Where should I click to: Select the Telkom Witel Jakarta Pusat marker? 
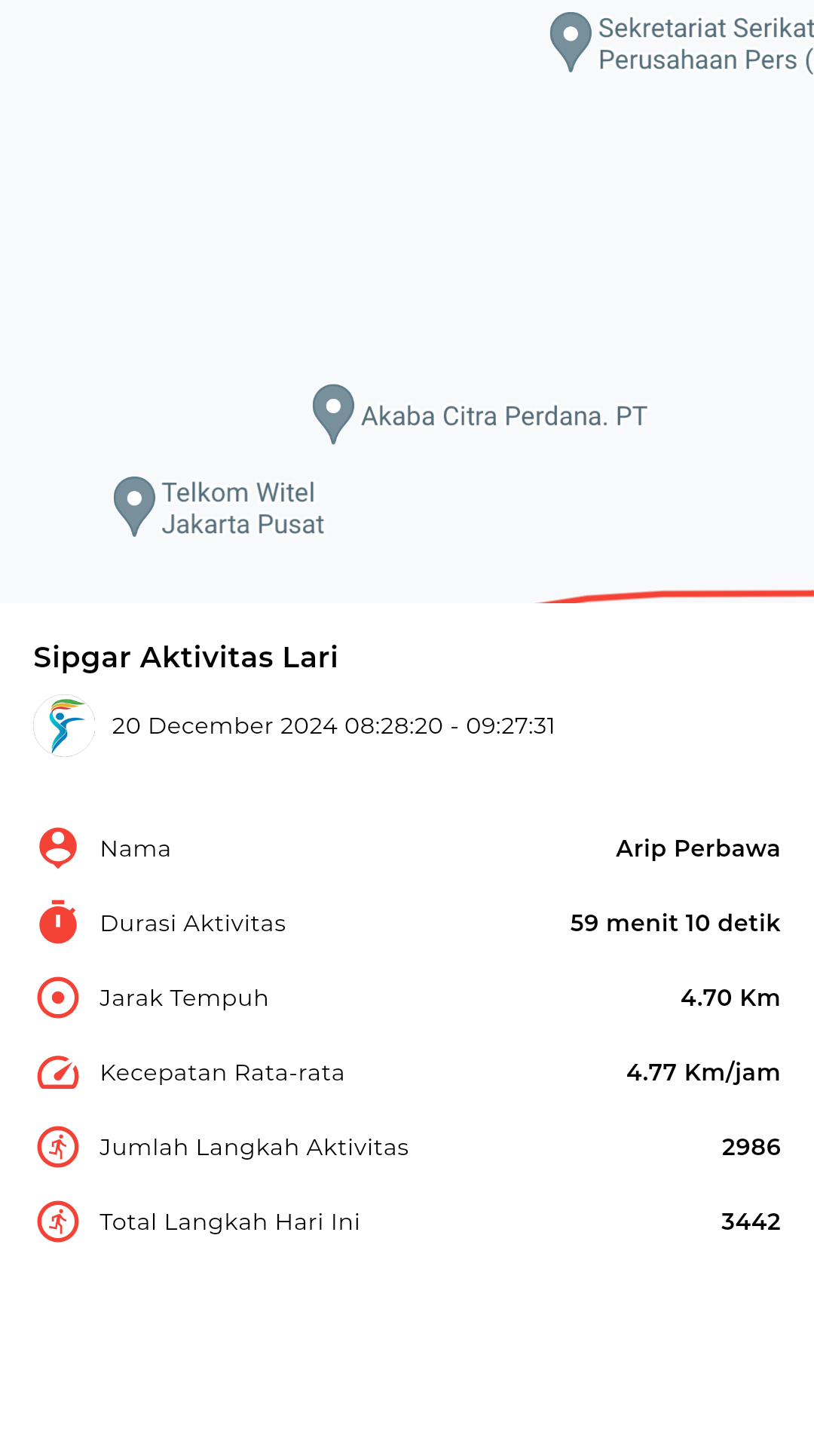(x=134, y=505)
